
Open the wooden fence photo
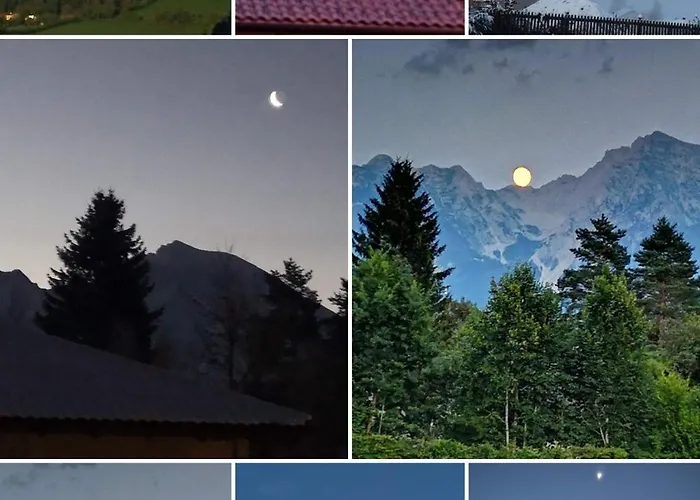click(x=584, y=16)
